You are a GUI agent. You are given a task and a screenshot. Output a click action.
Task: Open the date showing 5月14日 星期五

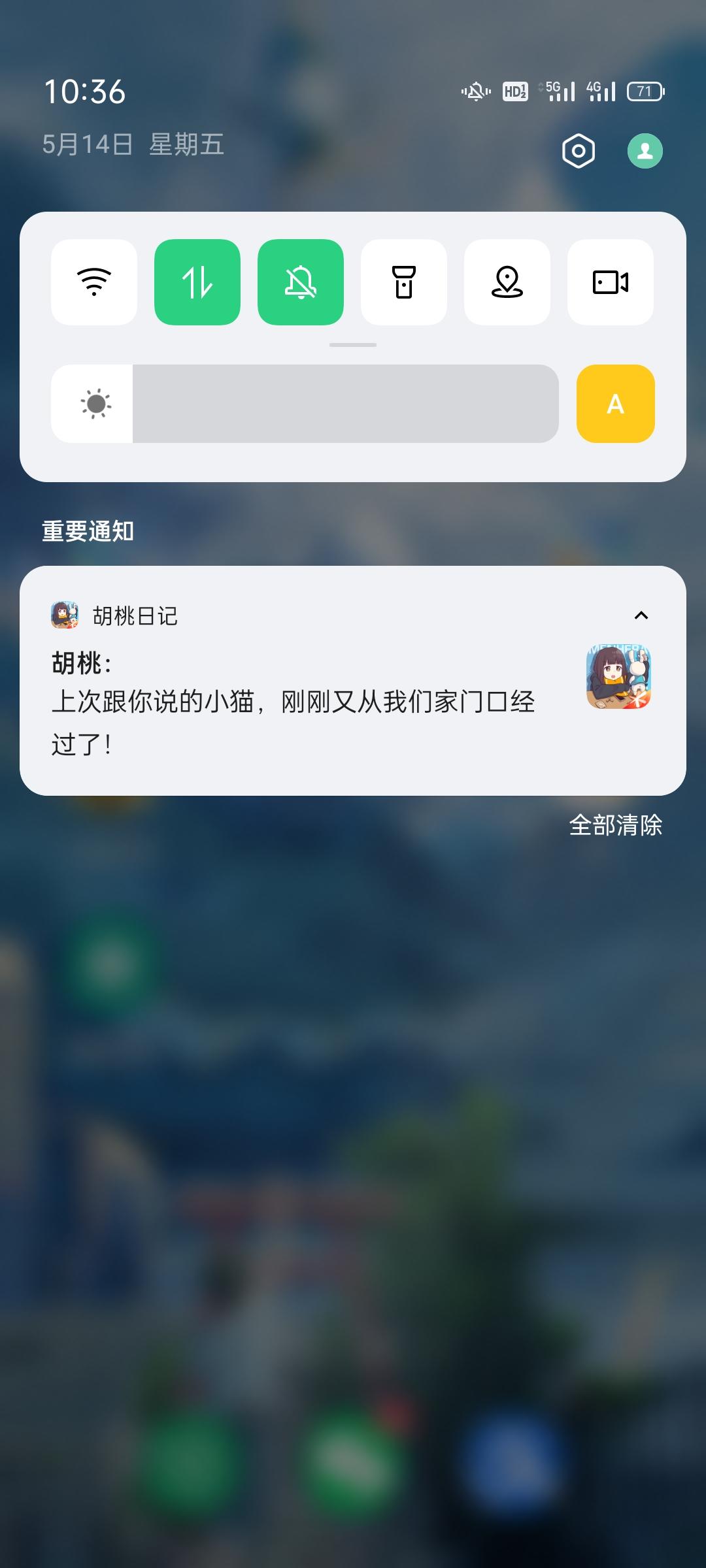[131, 146]
